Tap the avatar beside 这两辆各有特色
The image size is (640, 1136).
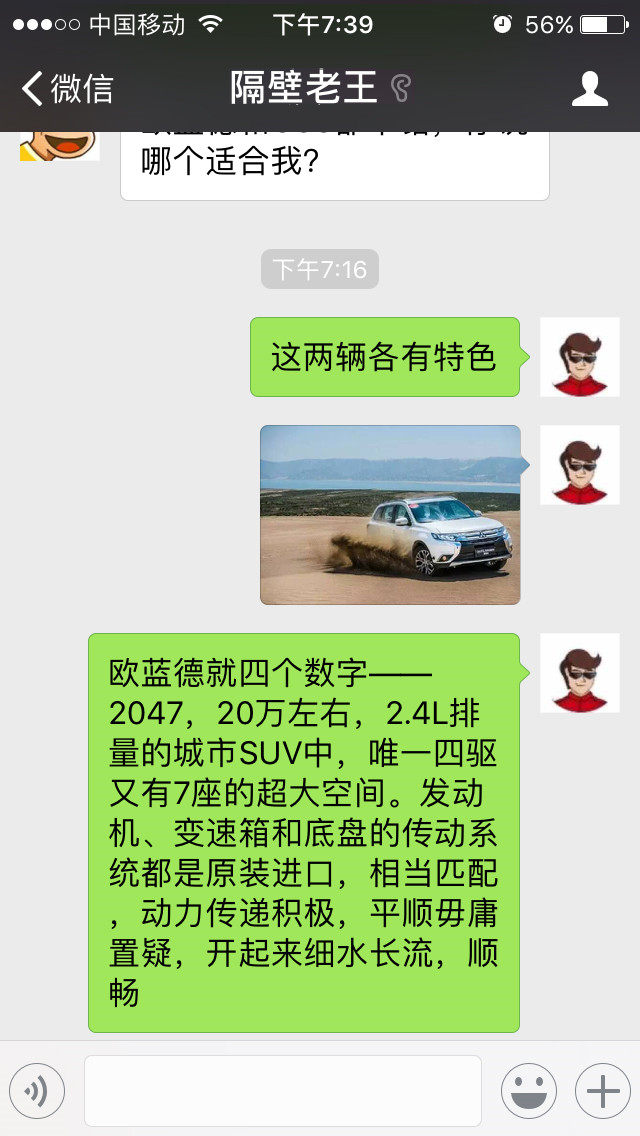click(x=580, y=357)
